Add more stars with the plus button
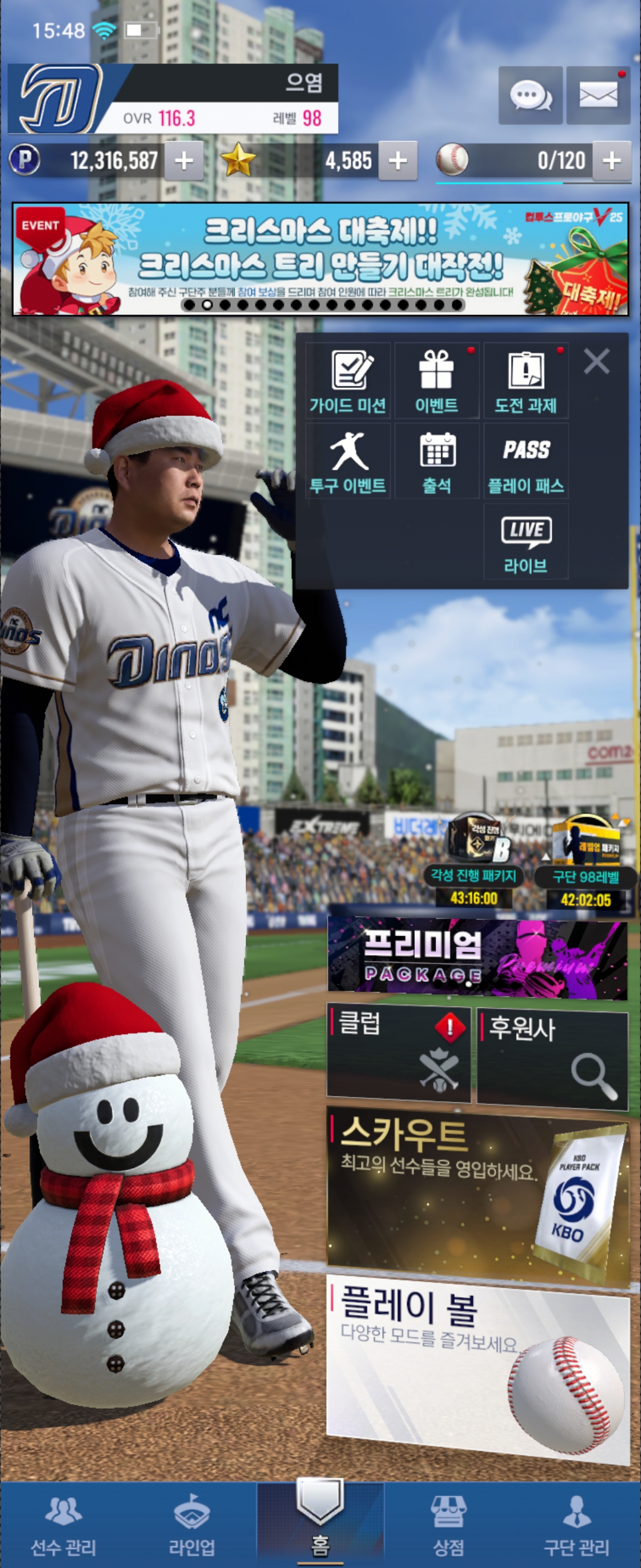This screenshot has width=641, height=1568. click(x=398, y=161)
